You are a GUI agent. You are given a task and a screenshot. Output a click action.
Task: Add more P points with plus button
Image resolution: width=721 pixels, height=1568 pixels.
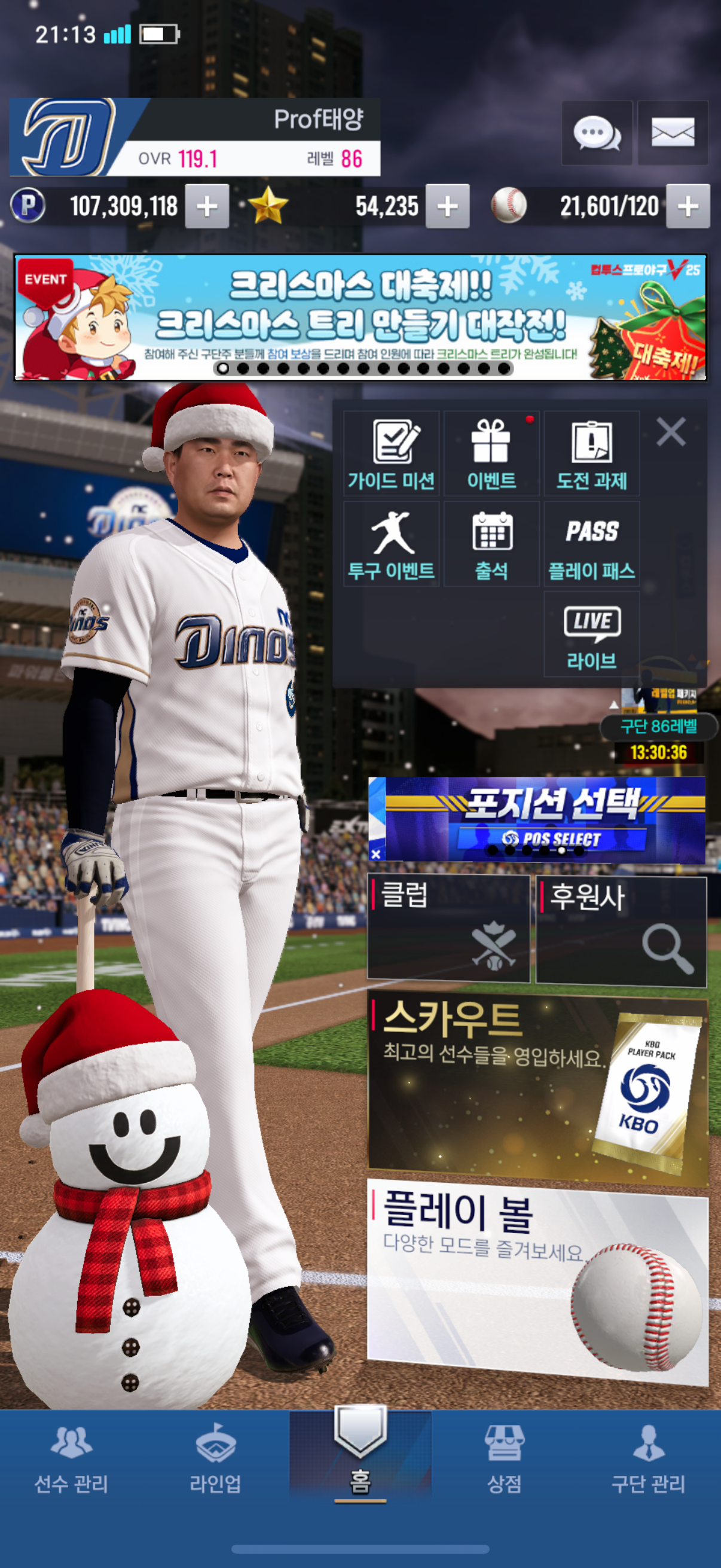point(207,206)
